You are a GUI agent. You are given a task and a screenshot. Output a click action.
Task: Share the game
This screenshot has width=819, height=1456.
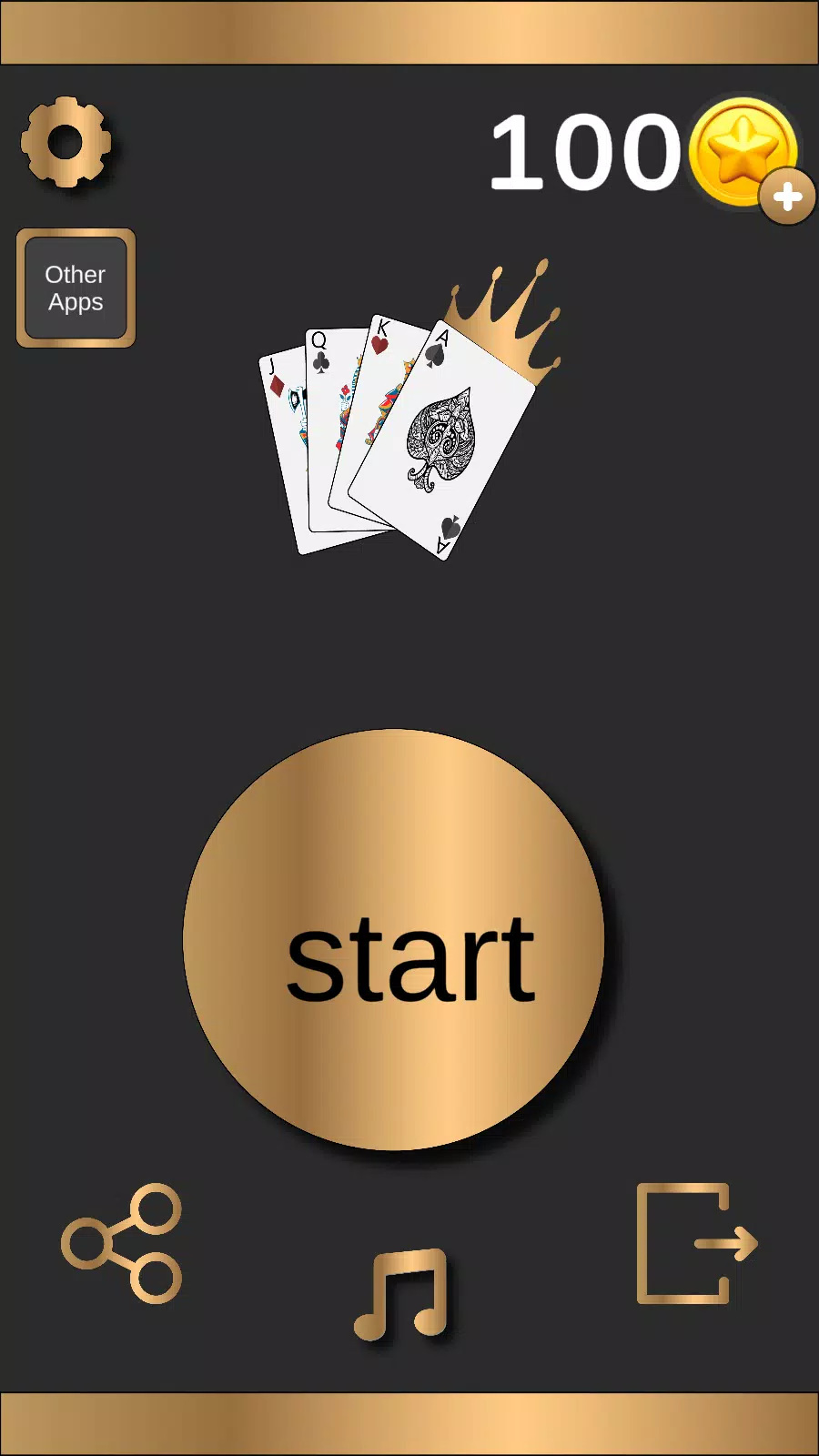pyautogui.click(x=122, y=1243)
